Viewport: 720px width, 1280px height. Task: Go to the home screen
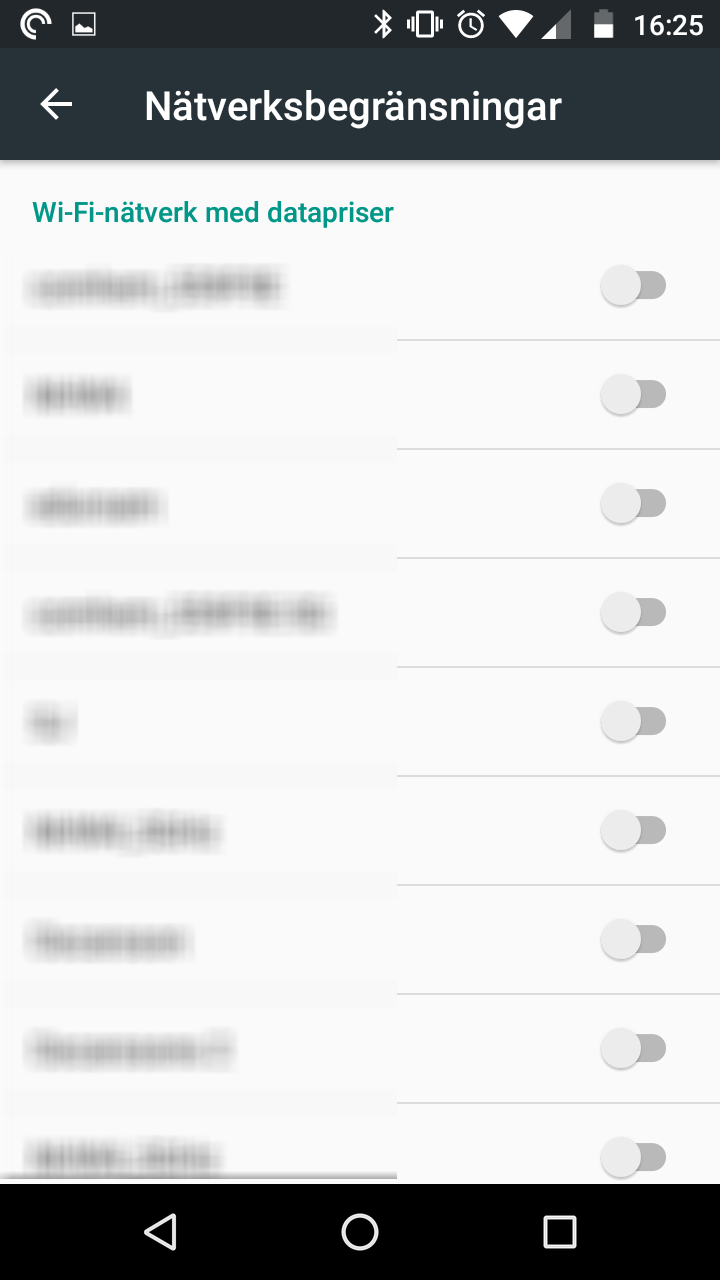[x=359, y=1232]
